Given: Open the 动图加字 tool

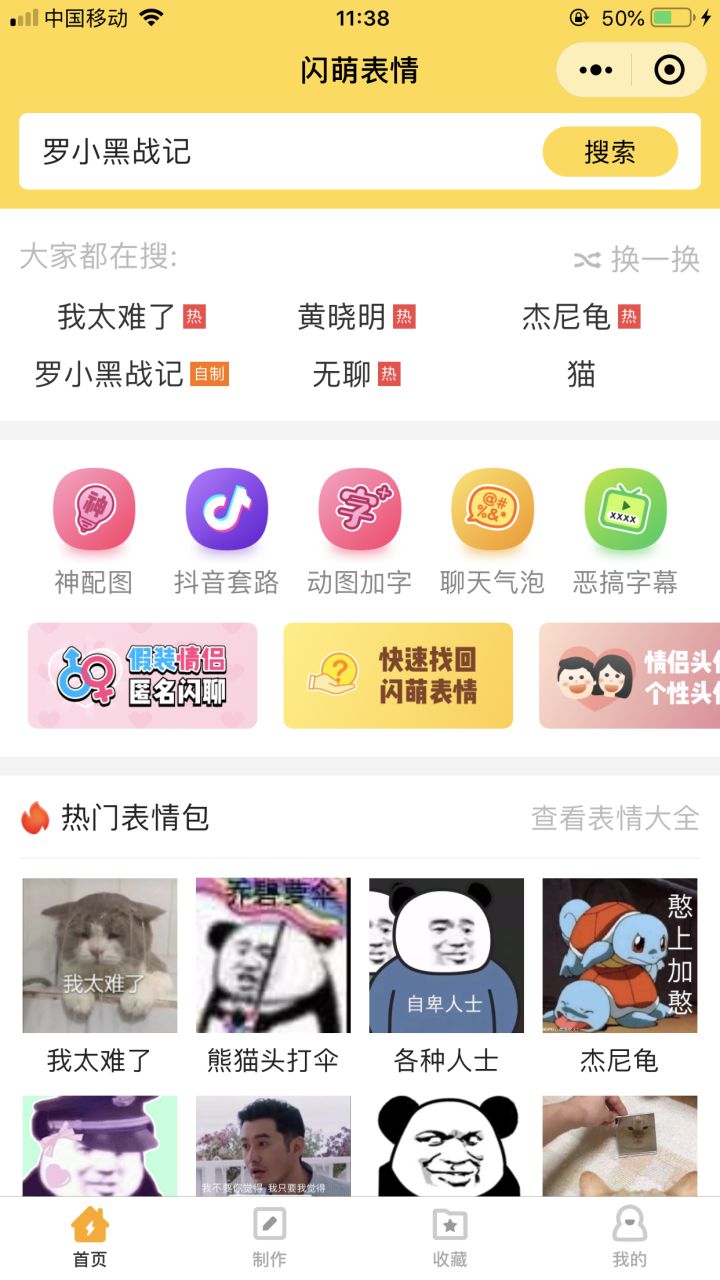Looking at the screenshot, I should click(360, 509).
